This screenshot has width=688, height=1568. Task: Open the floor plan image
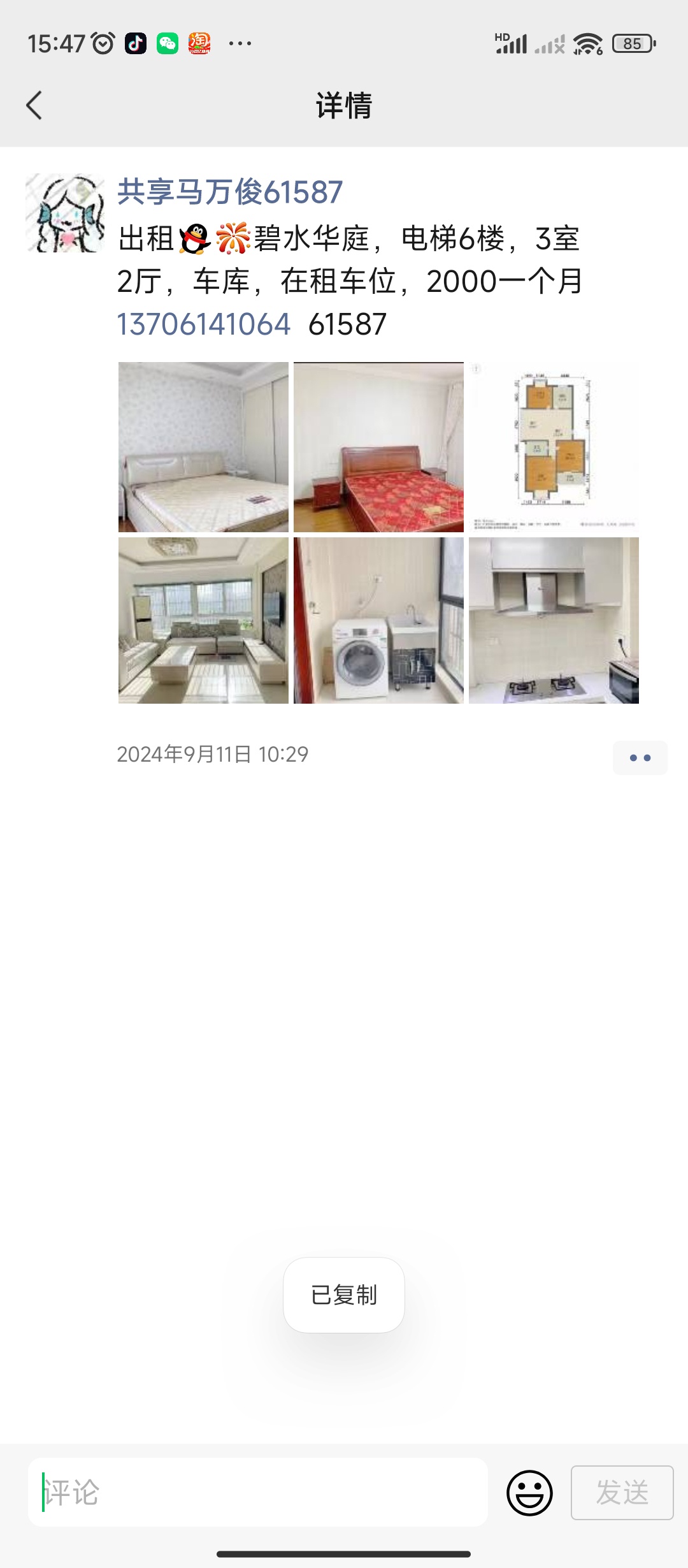(x=554, y=447)
